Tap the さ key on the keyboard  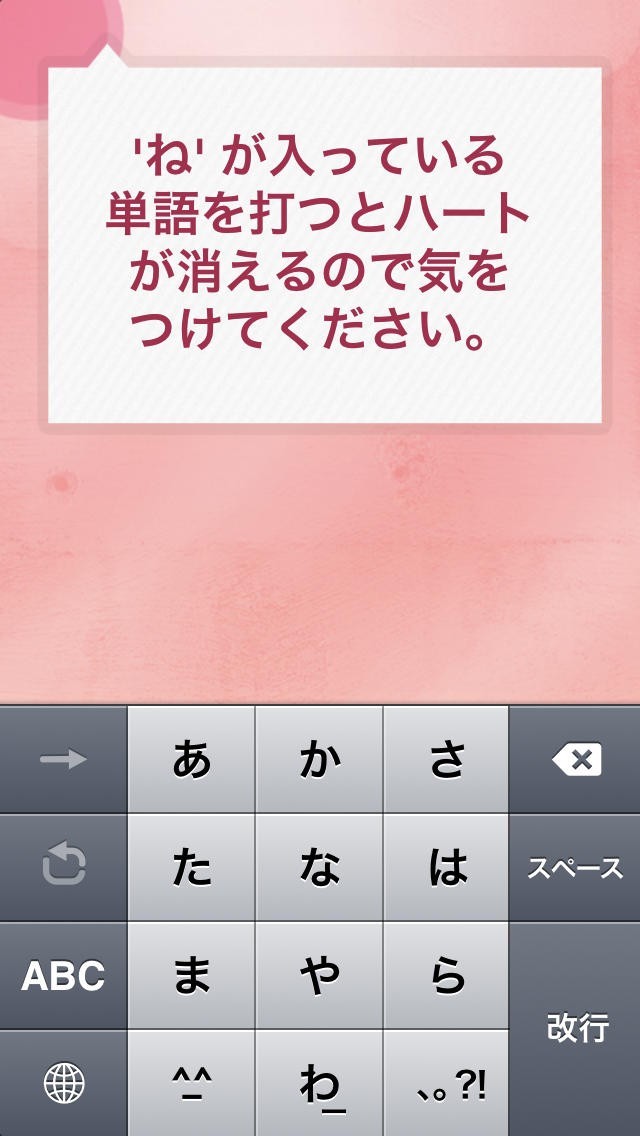pyautogui.click(x=447, y=760)
